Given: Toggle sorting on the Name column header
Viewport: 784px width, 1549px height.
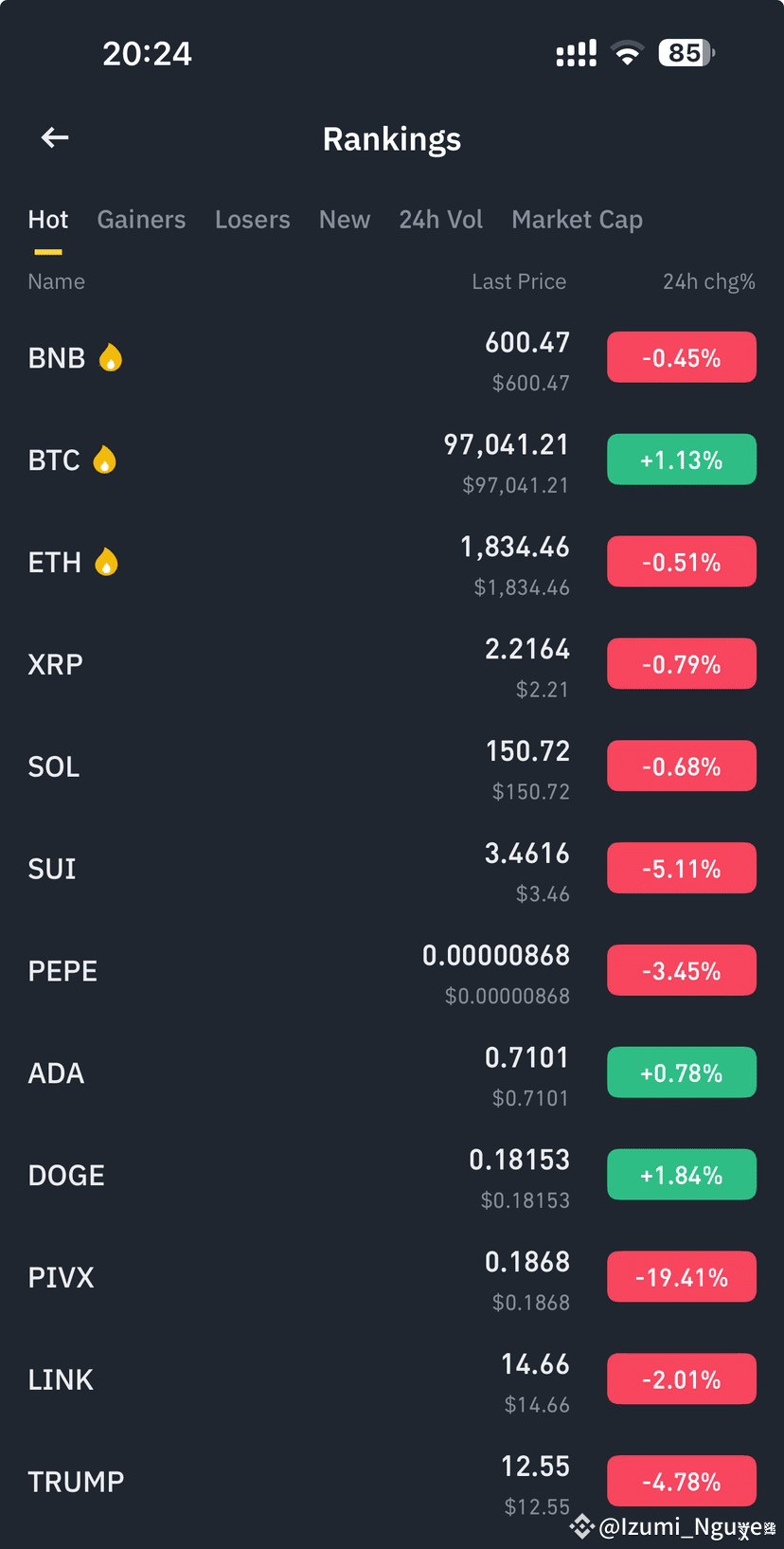Looking at the screenshot, I should (x=56, y=281).
